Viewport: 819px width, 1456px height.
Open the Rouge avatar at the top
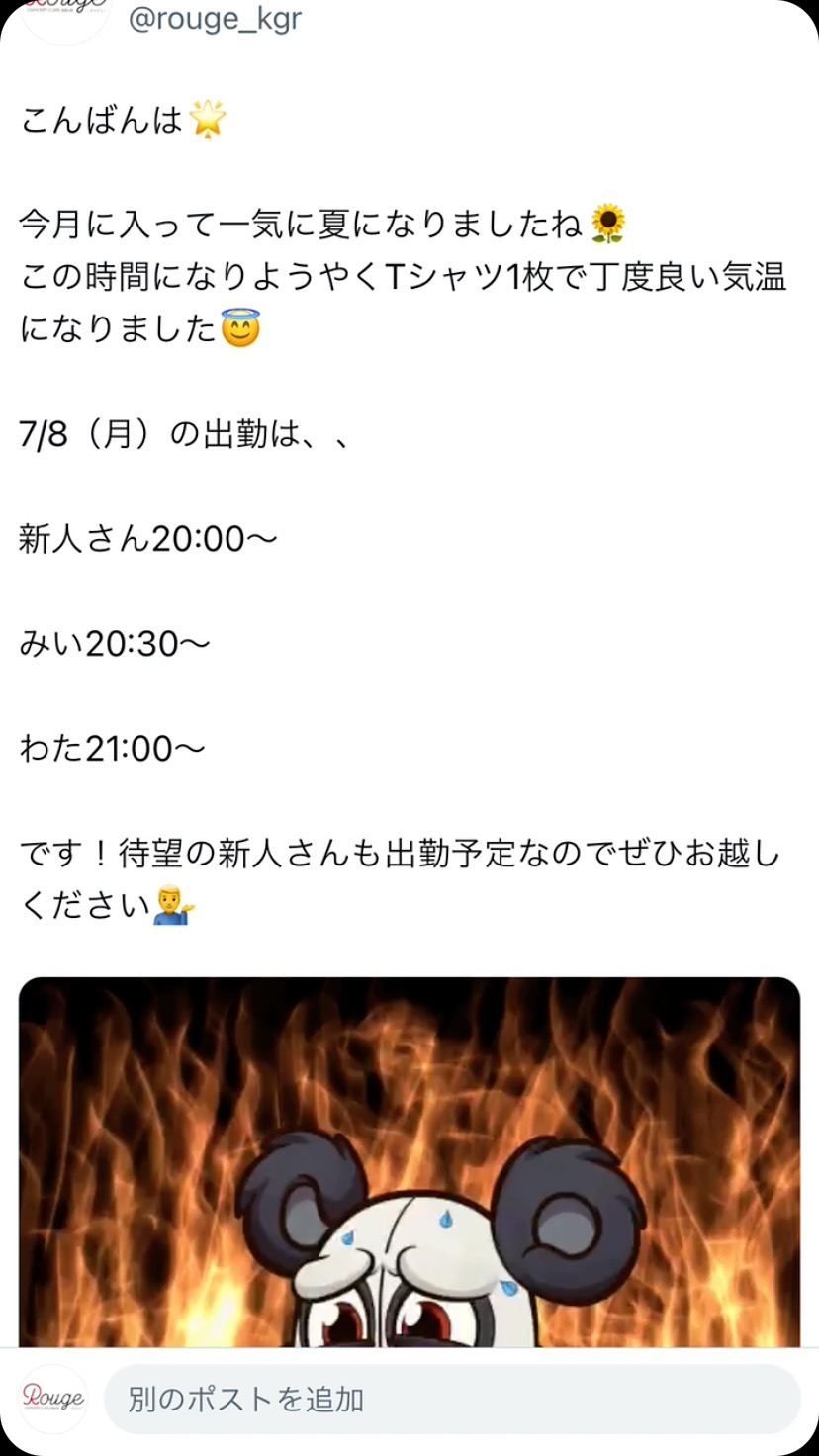[65, 16]
